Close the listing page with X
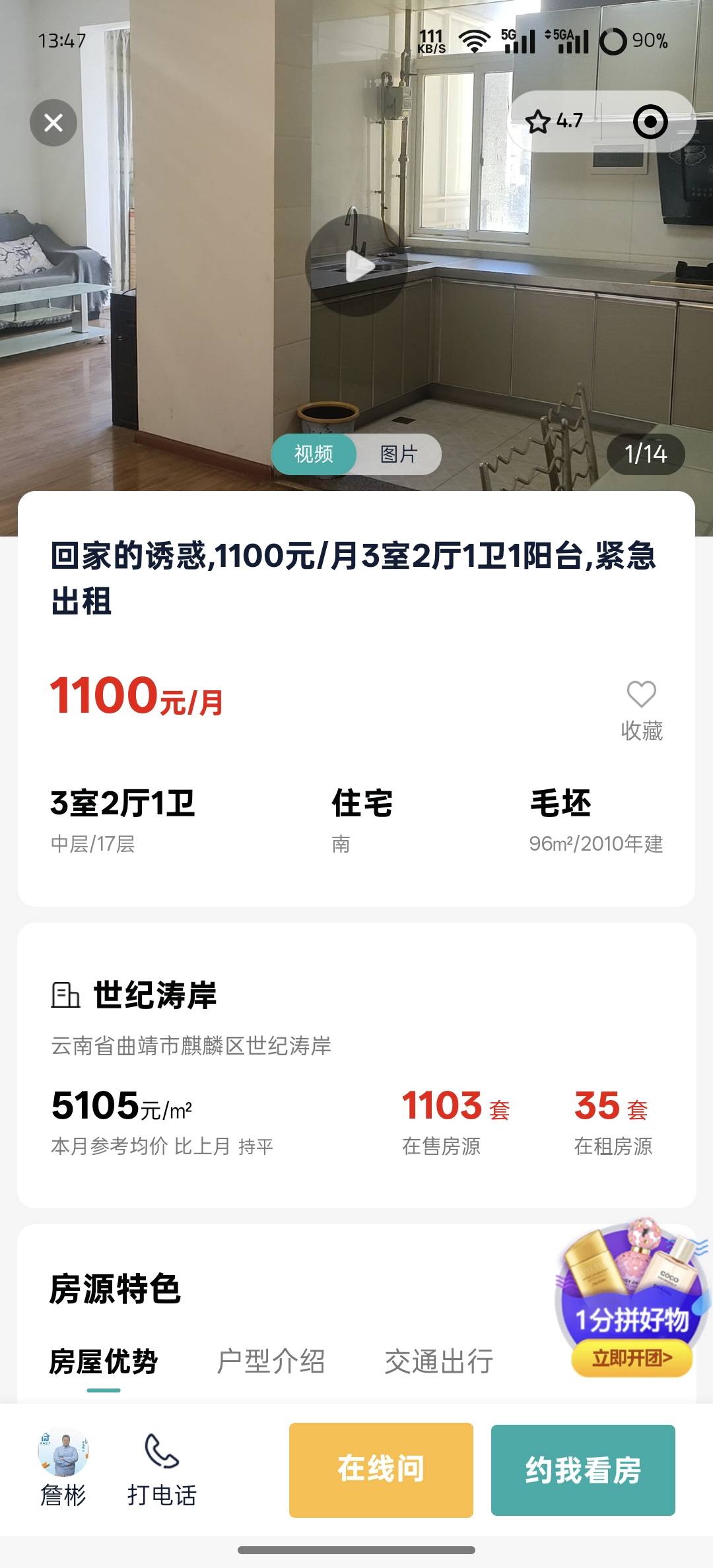The image size is (713, 1568). (x=53, y=123)
